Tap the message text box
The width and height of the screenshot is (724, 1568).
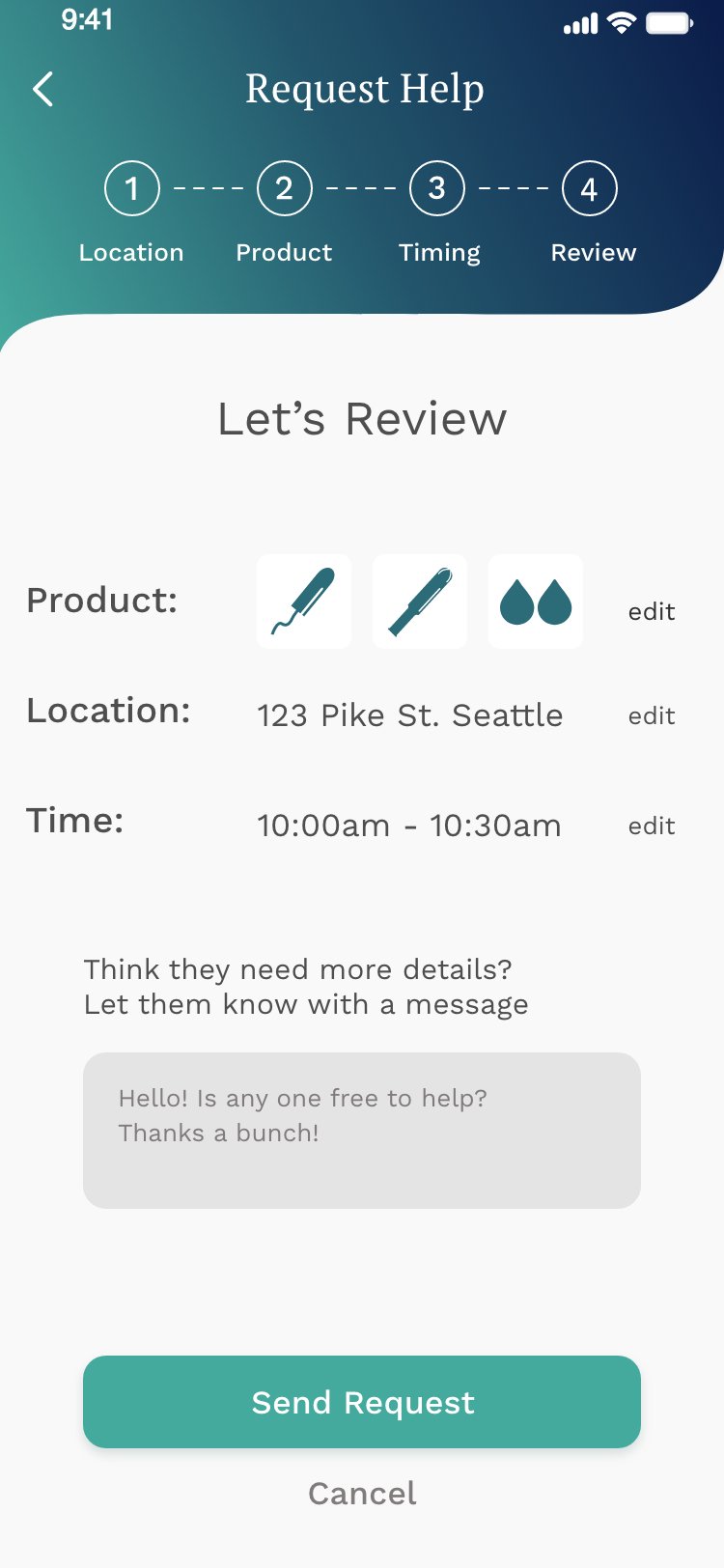tap(362, 1131)
